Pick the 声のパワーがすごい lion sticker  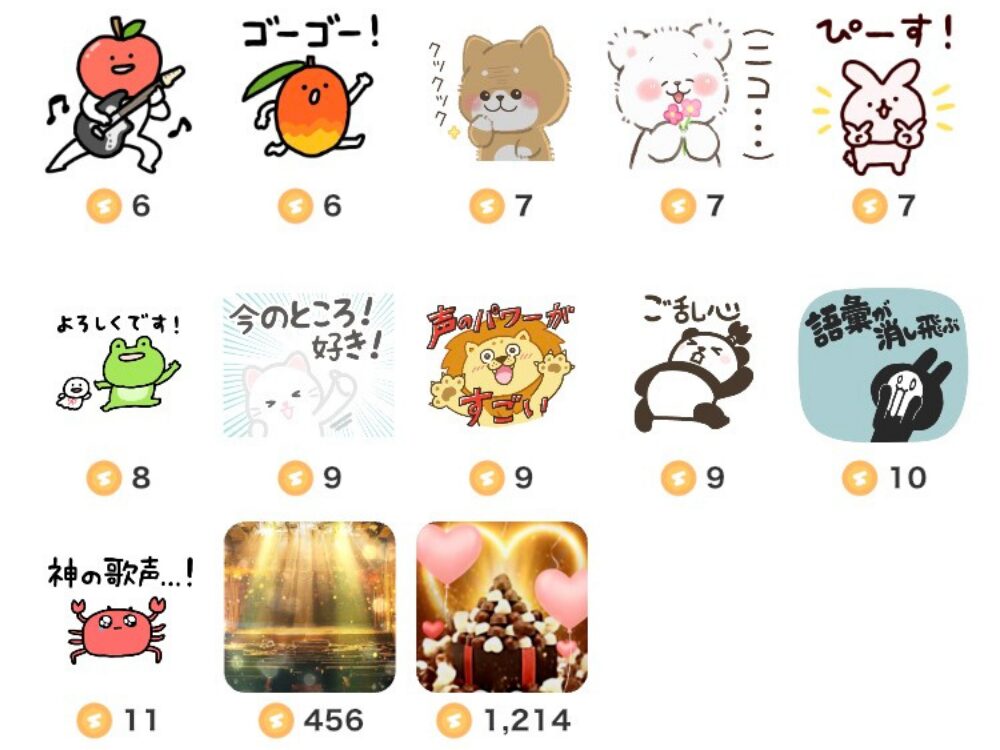502,365
